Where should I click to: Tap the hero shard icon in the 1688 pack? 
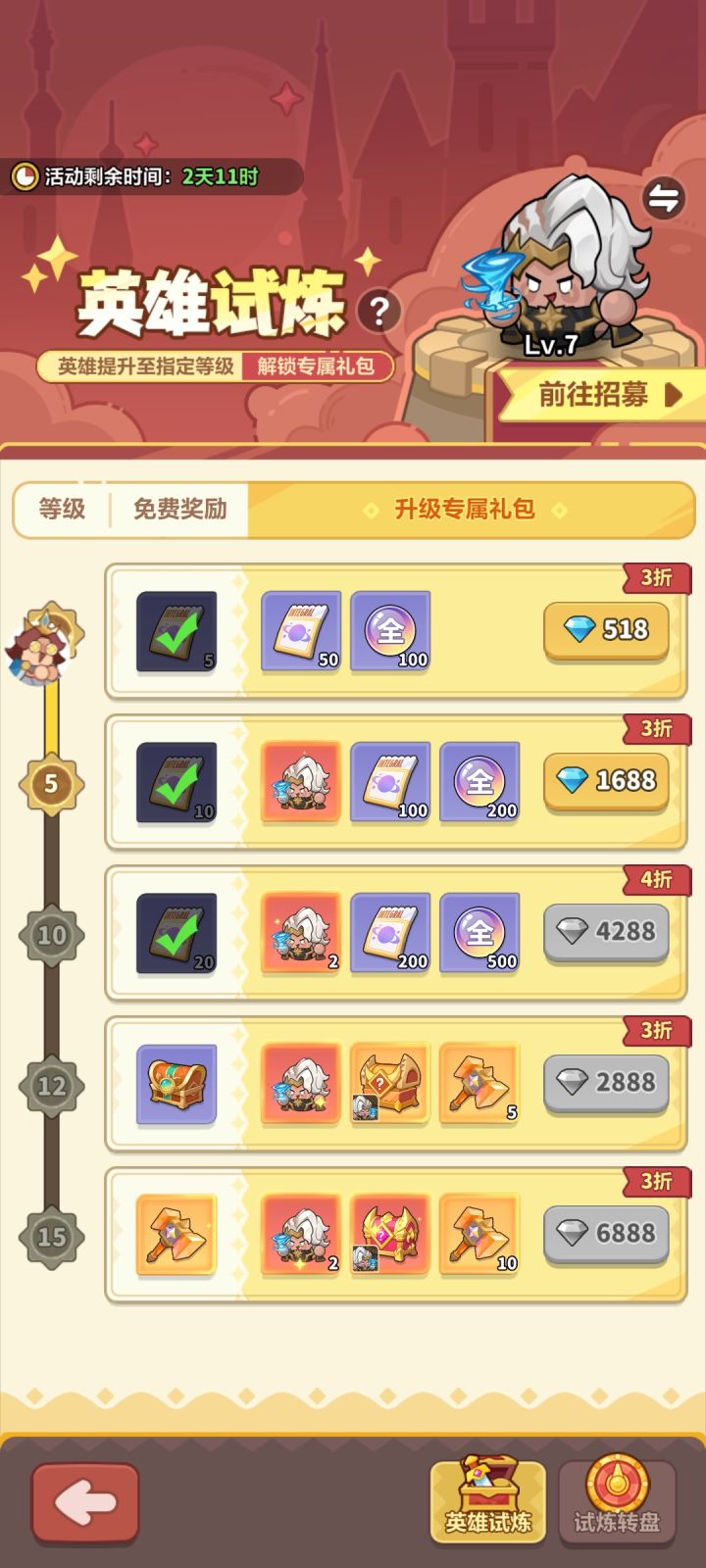coord(301,784)
